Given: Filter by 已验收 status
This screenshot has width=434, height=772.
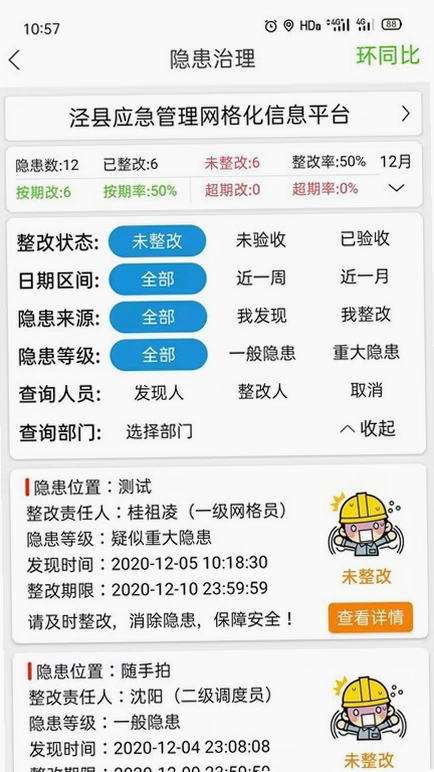Looking at the screenshot, I should click(365, 238).
